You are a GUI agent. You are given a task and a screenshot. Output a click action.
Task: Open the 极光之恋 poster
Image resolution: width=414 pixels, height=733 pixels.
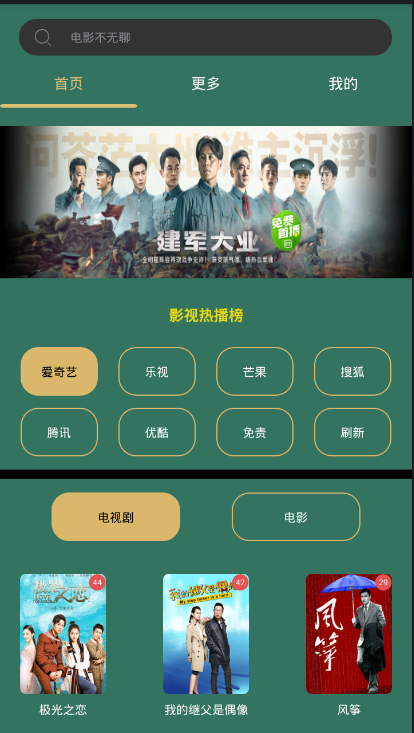63,634
